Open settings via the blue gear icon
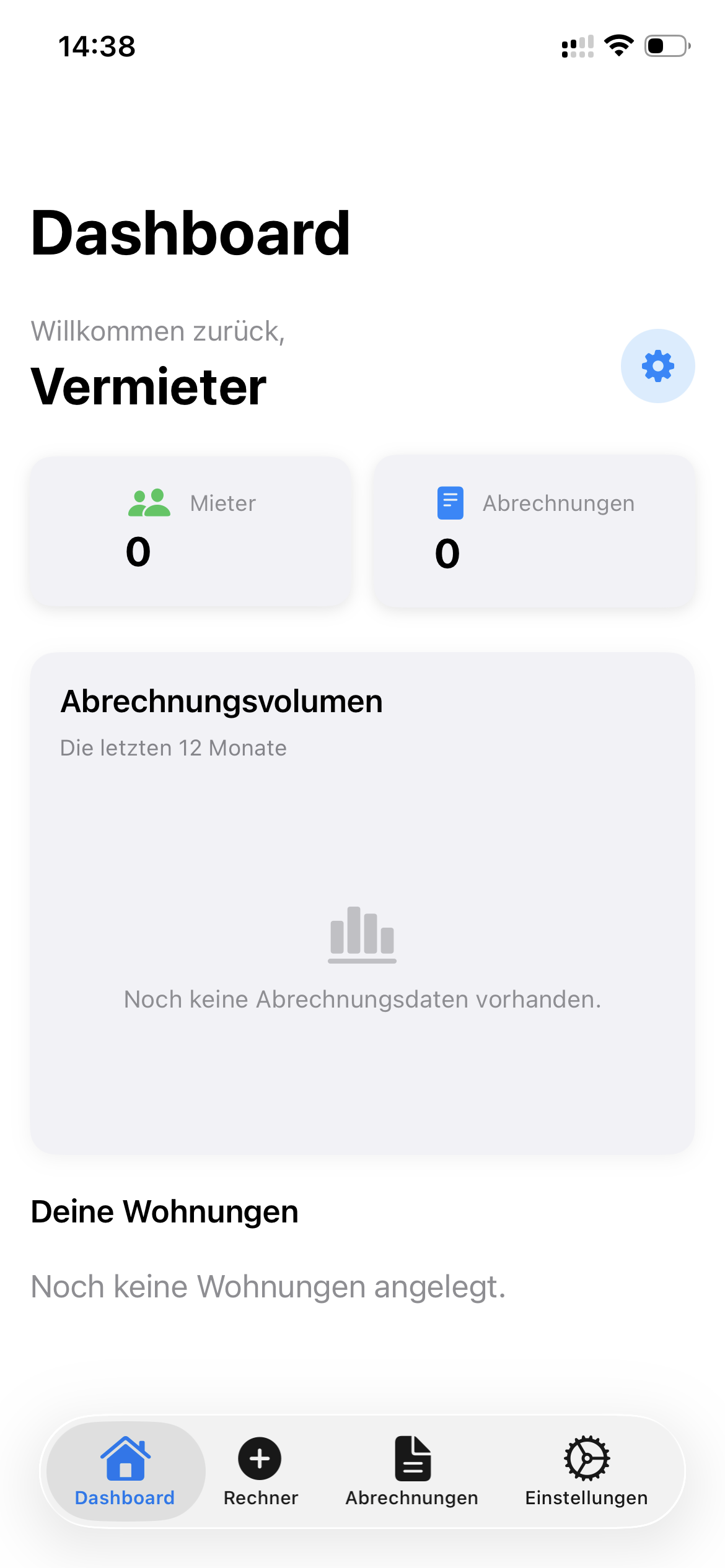 click(657, 366)
